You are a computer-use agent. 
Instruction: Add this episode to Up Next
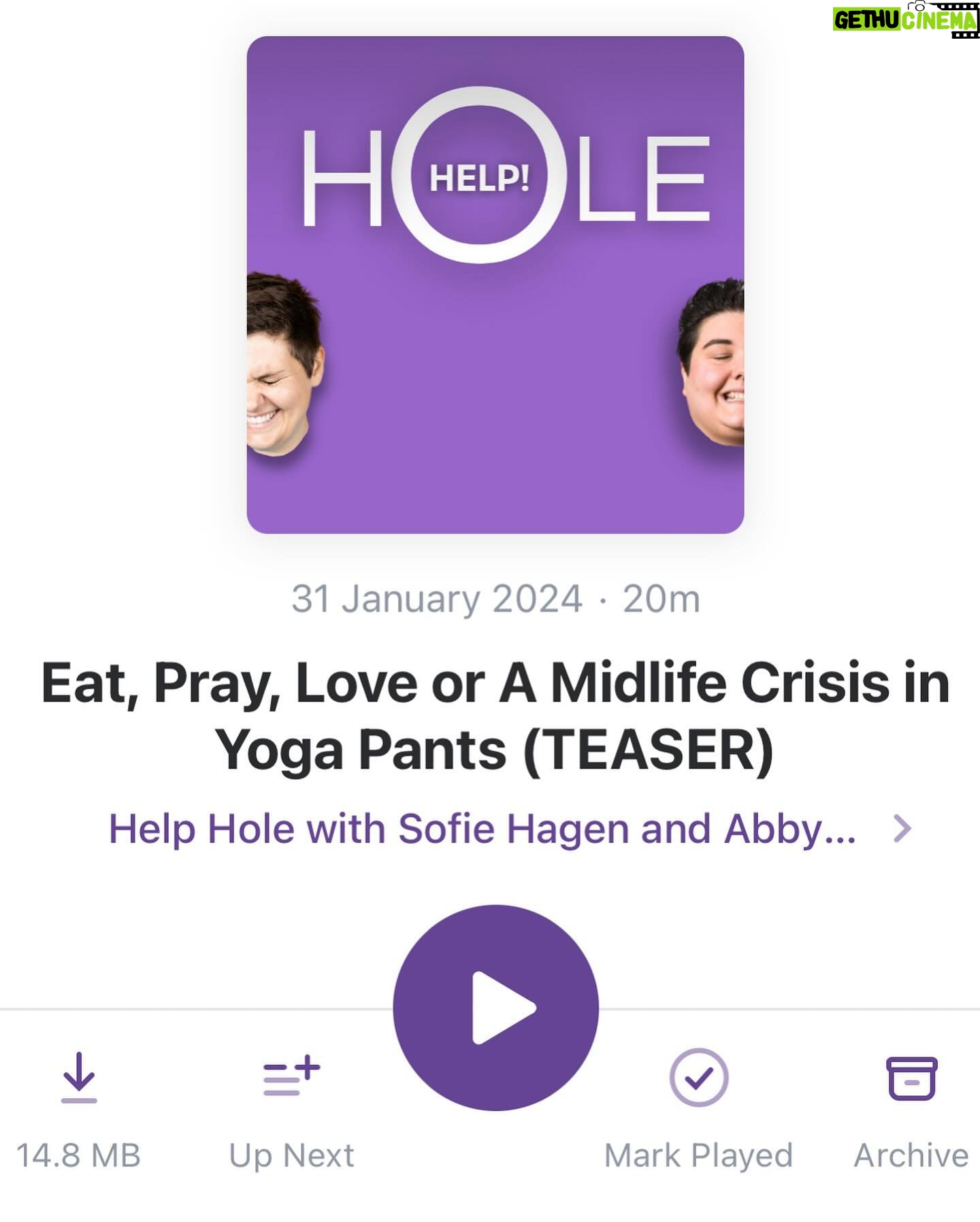(291, 1078)
